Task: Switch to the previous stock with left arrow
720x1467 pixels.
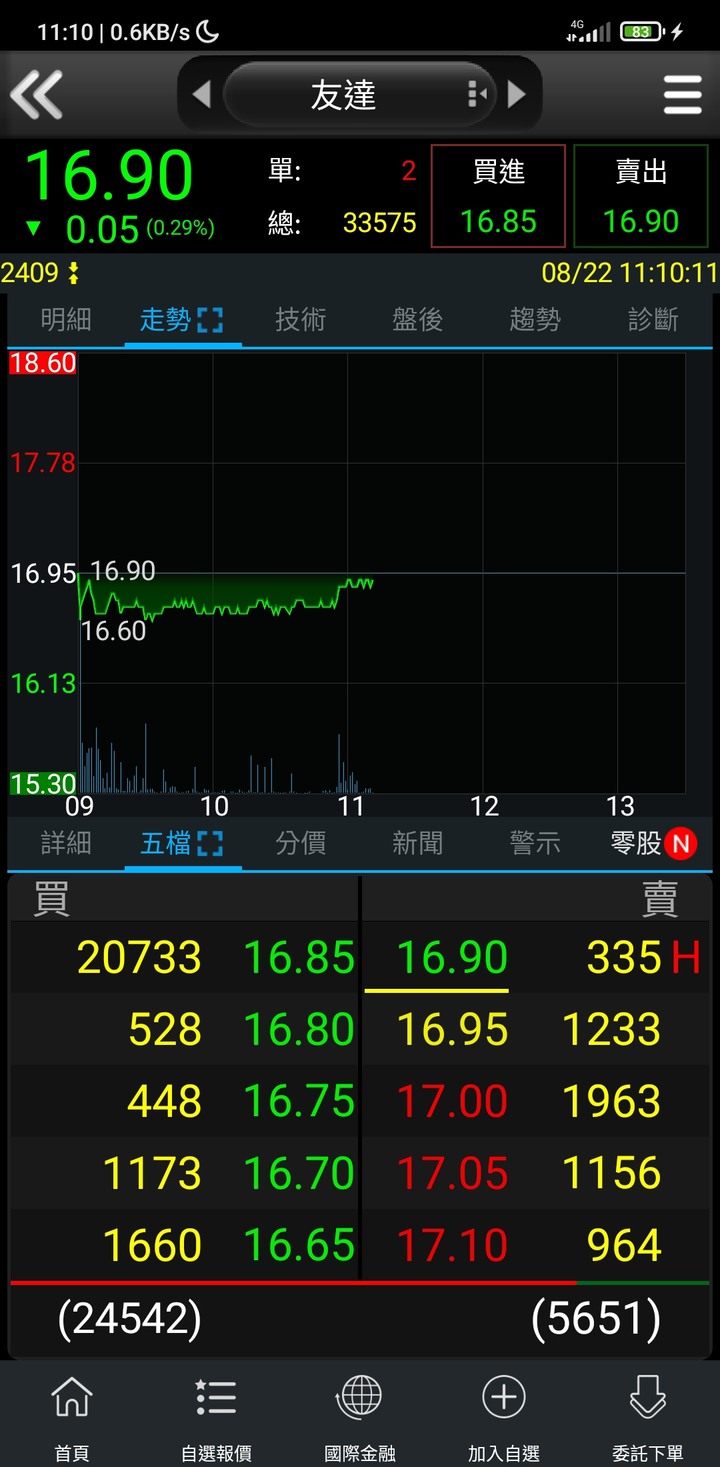Action: click(x=201, y=95)
